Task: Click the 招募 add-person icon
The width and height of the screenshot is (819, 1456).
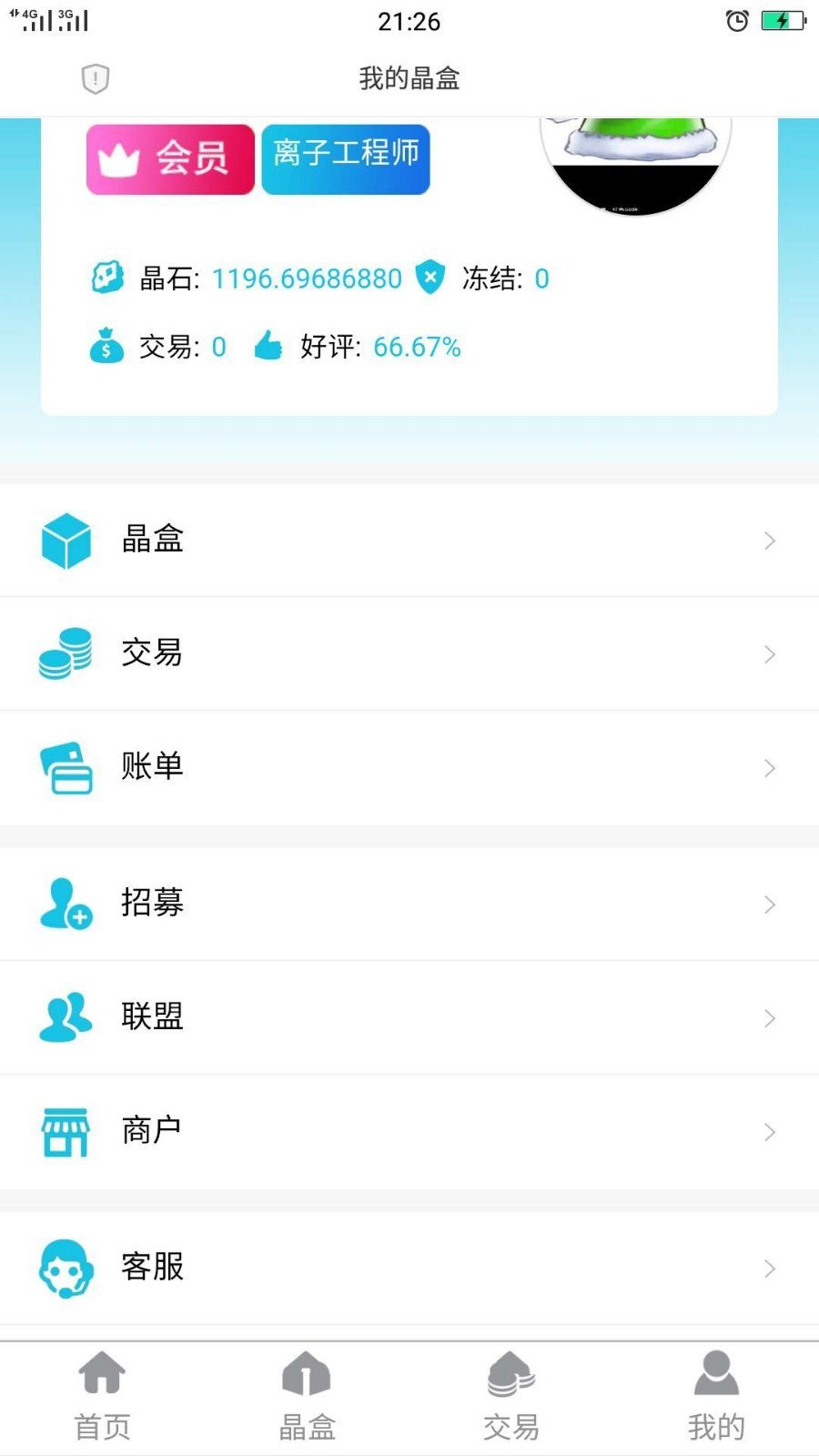Action: 66,903
